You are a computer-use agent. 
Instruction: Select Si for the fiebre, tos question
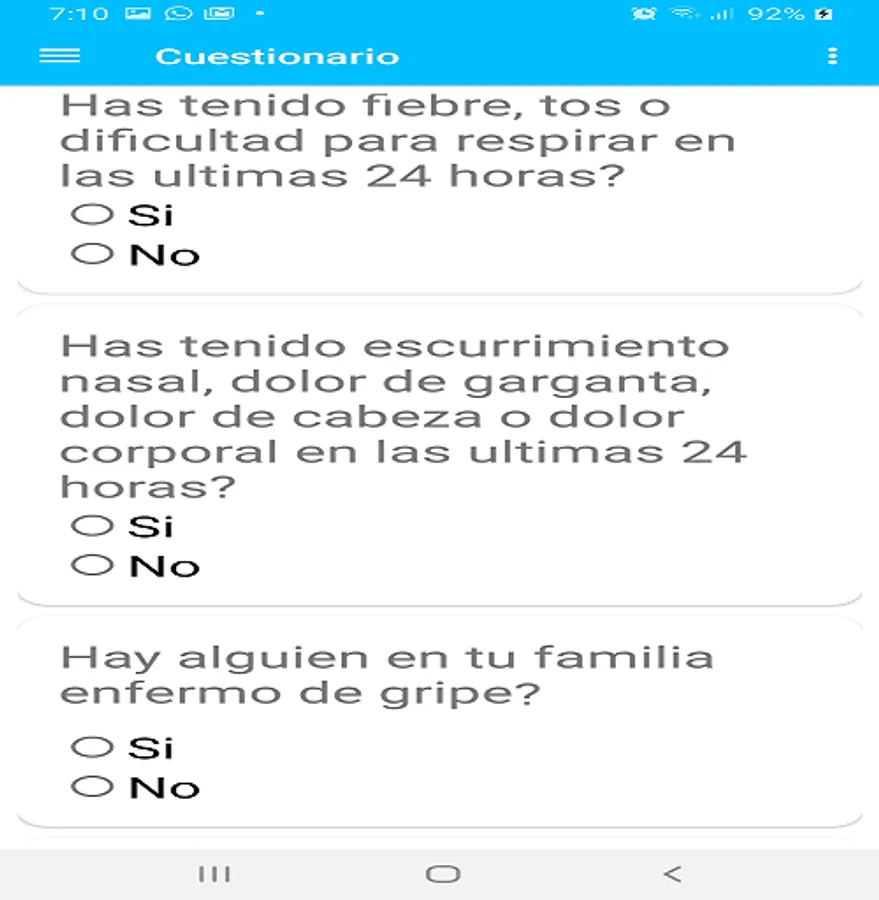point(93,214)
